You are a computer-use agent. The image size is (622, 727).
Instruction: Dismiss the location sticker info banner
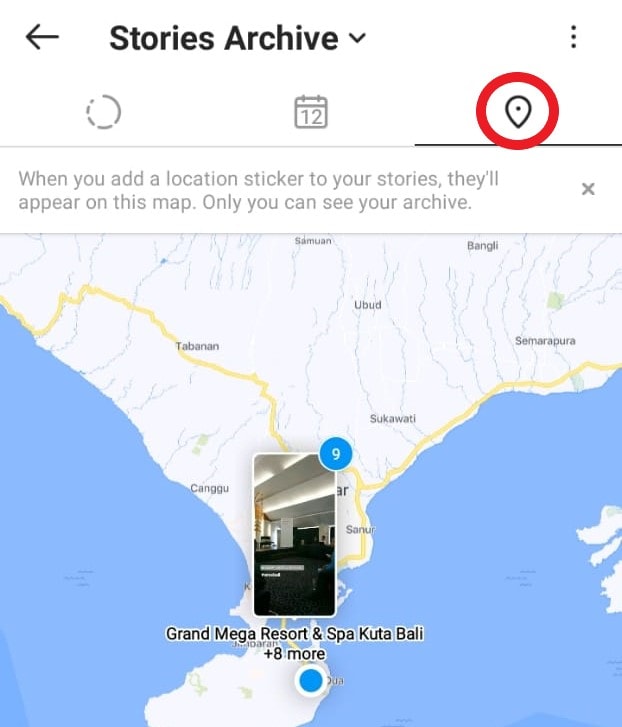point(588,189)
